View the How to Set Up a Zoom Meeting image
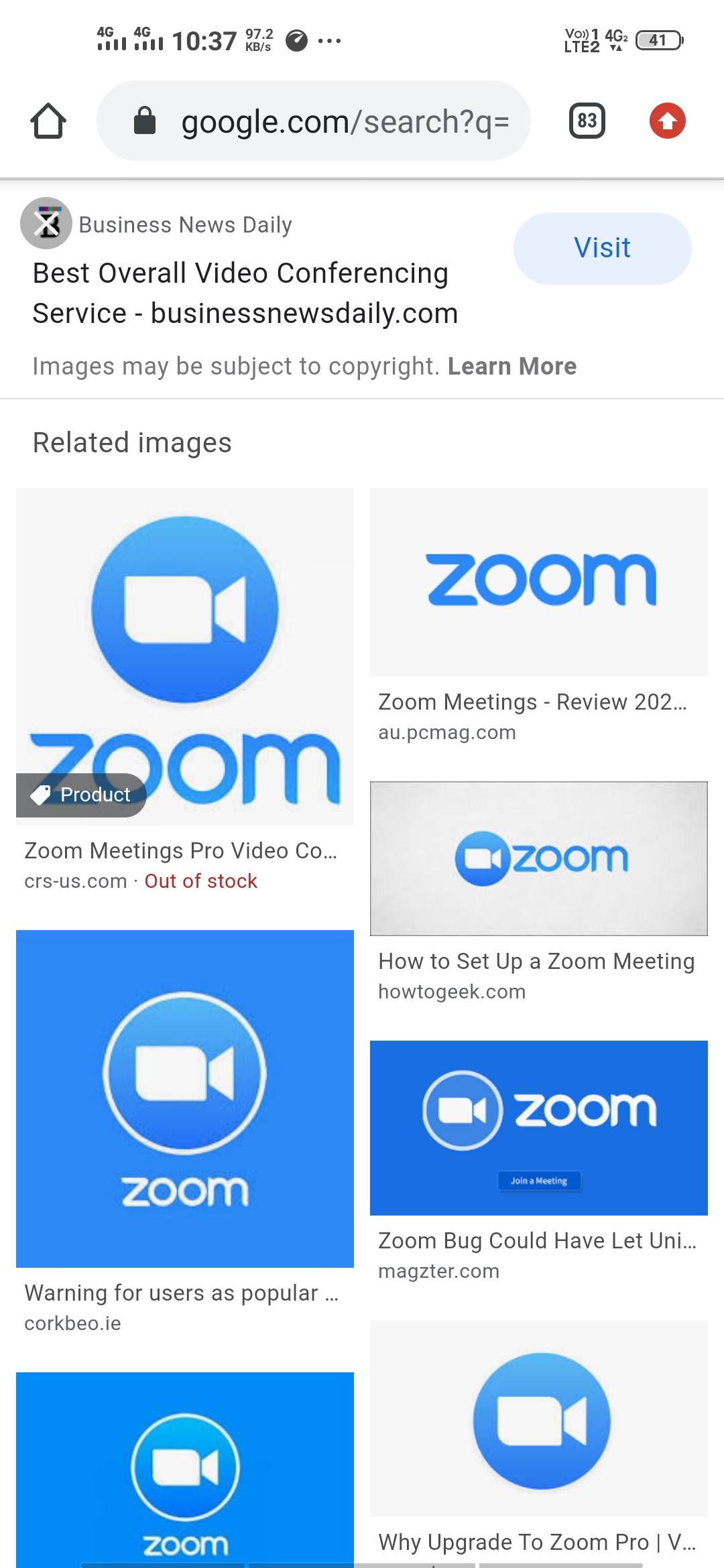 [538, 858]
